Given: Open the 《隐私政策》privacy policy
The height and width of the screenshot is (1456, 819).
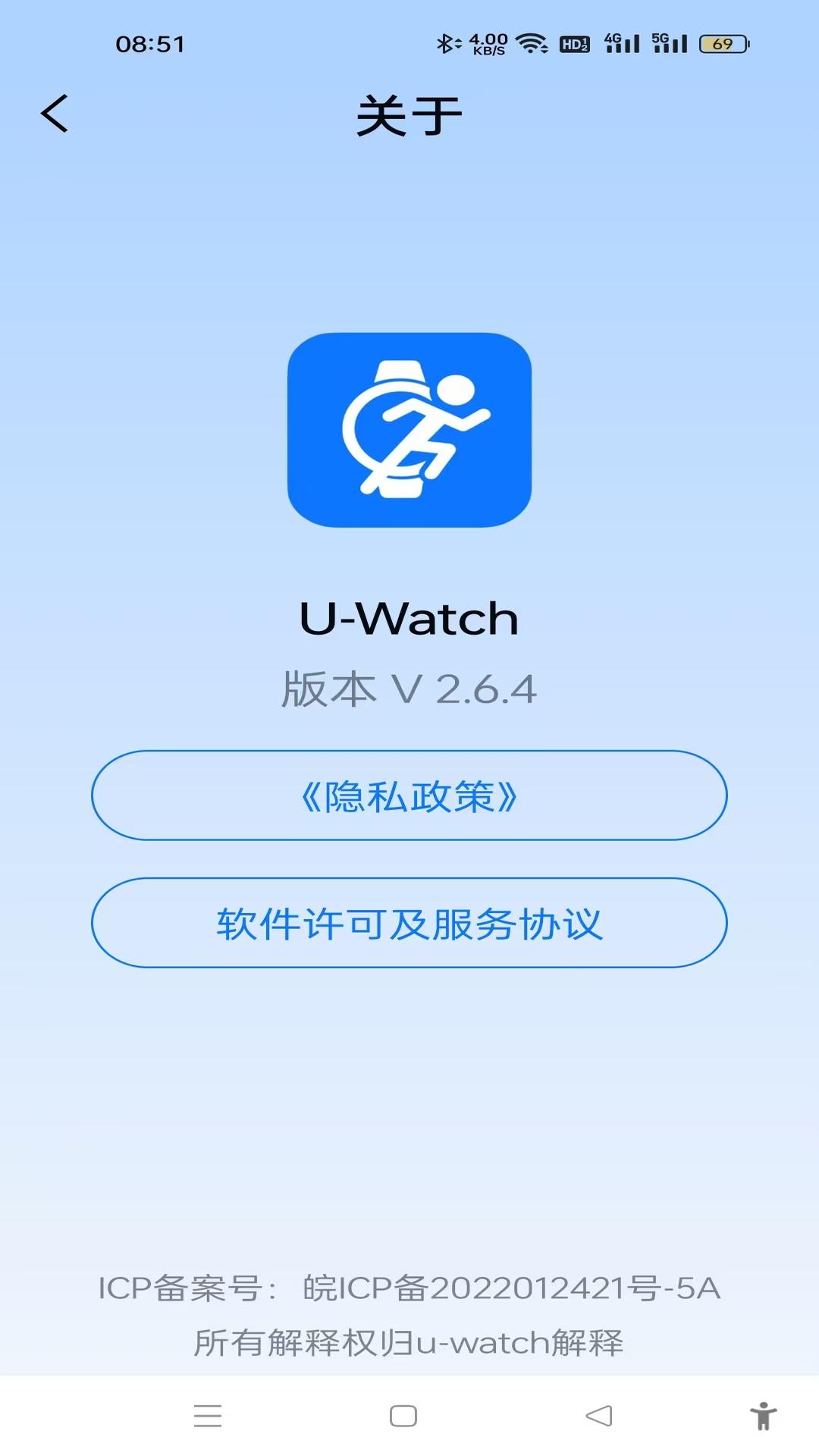Looking at the screenshot, I should [408, 795].
